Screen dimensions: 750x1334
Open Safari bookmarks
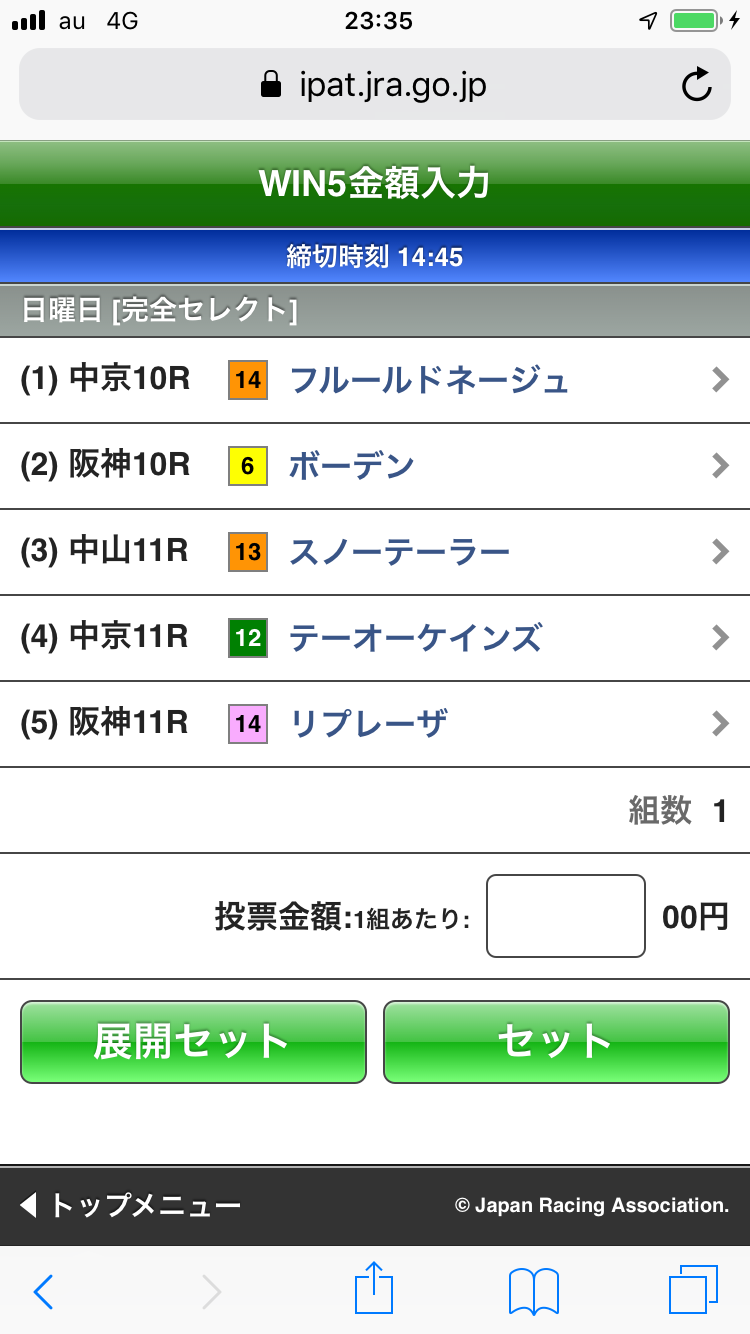(533, 1292)
